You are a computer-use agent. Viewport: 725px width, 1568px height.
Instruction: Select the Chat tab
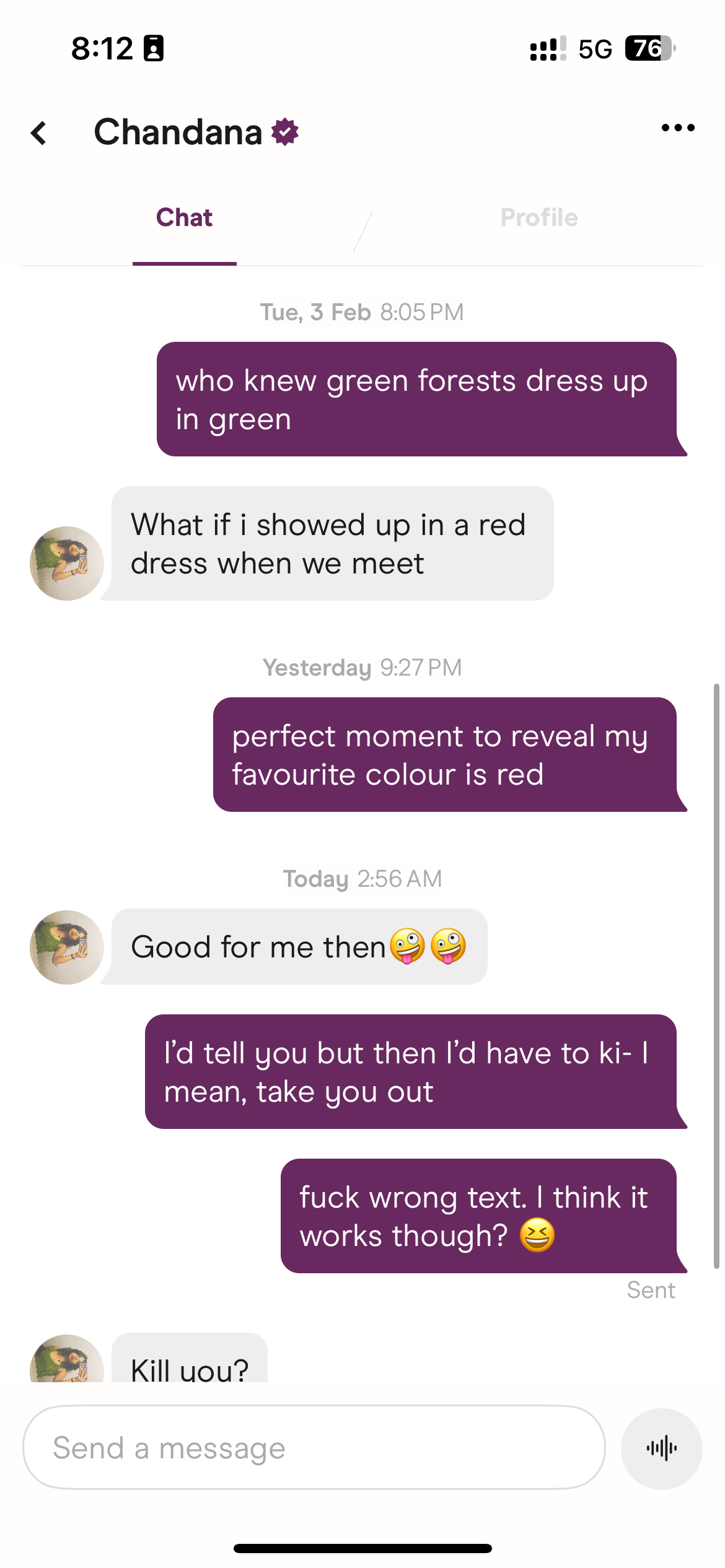(184, 218)
